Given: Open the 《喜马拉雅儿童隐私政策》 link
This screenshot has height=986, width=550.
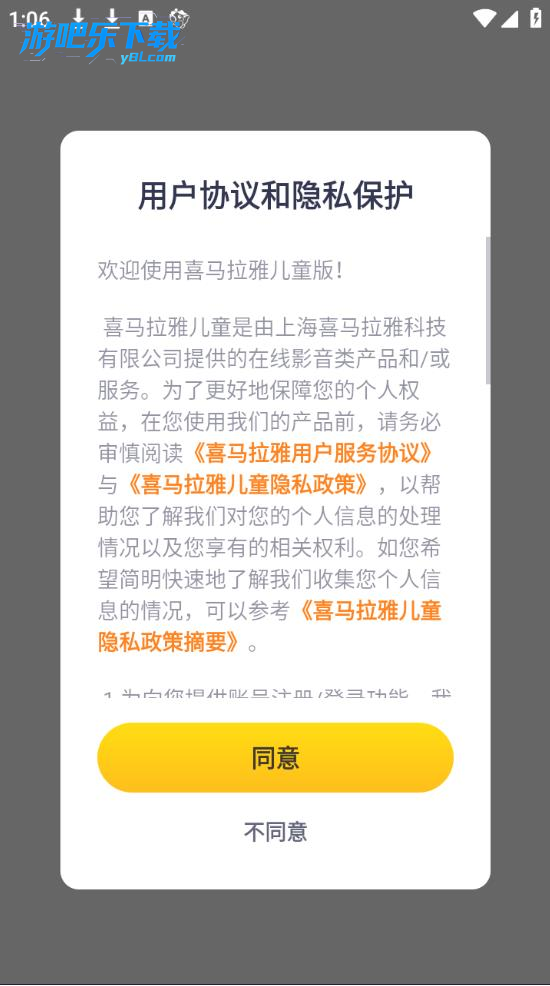Looking at the screenshot, I should click(247, 484).
